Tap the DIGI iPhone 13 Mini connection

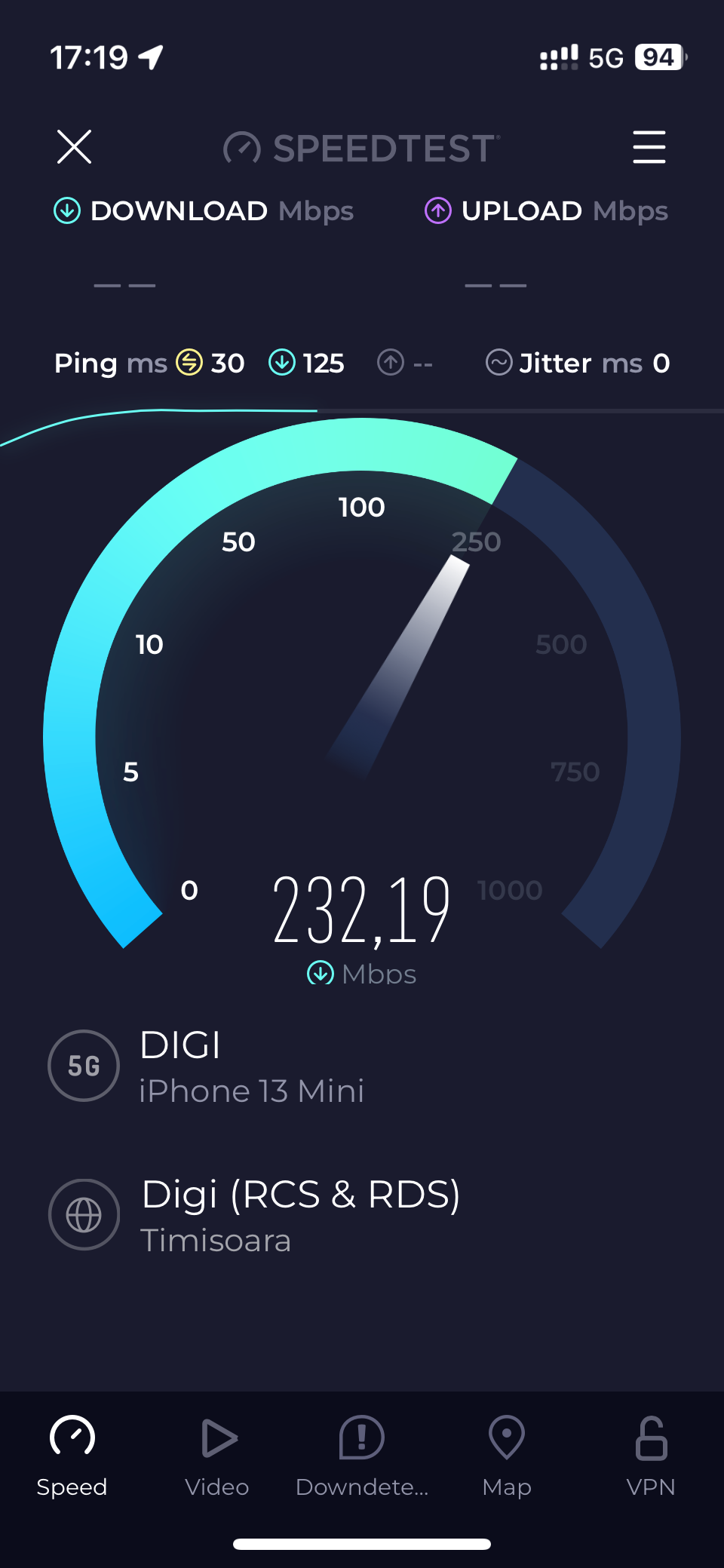(207, 1066)
